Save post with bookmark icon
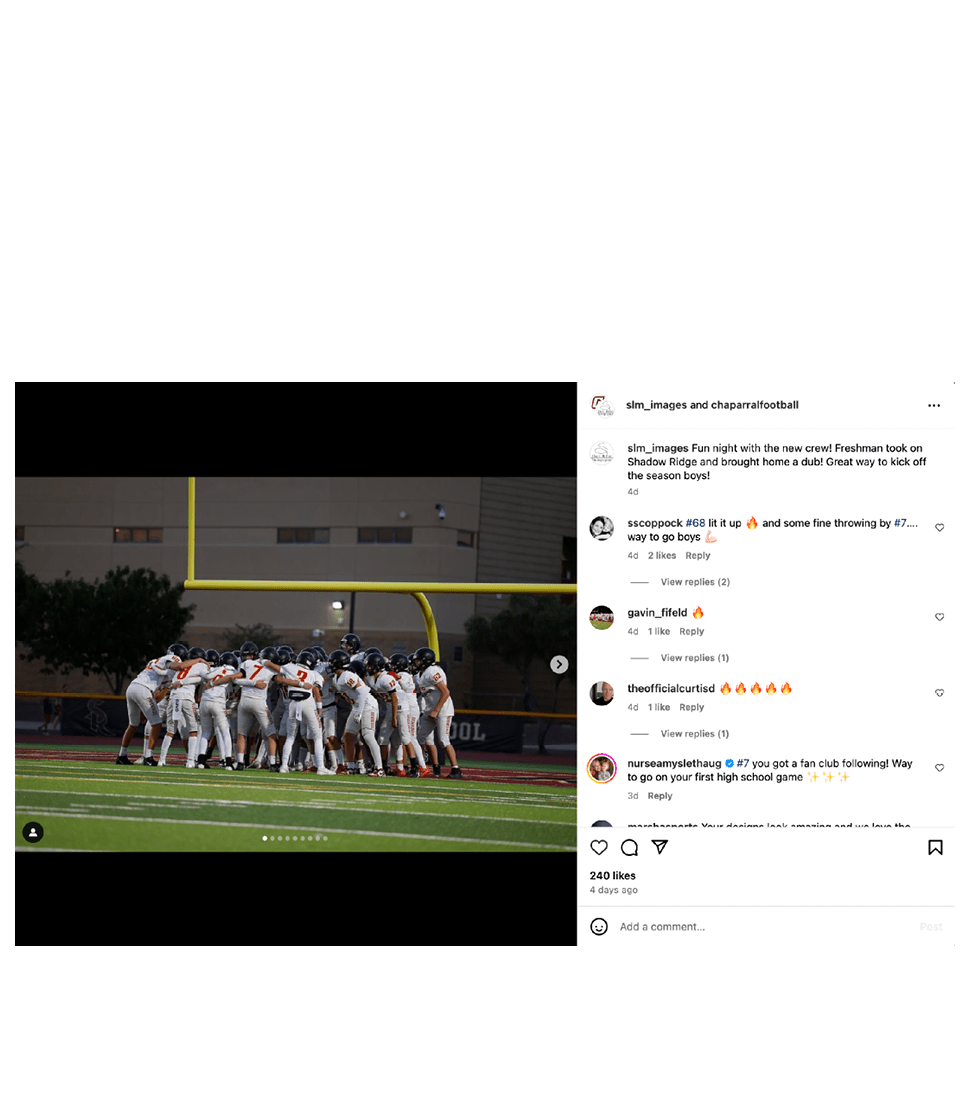The image size is (980, 1115). [935, 848]
